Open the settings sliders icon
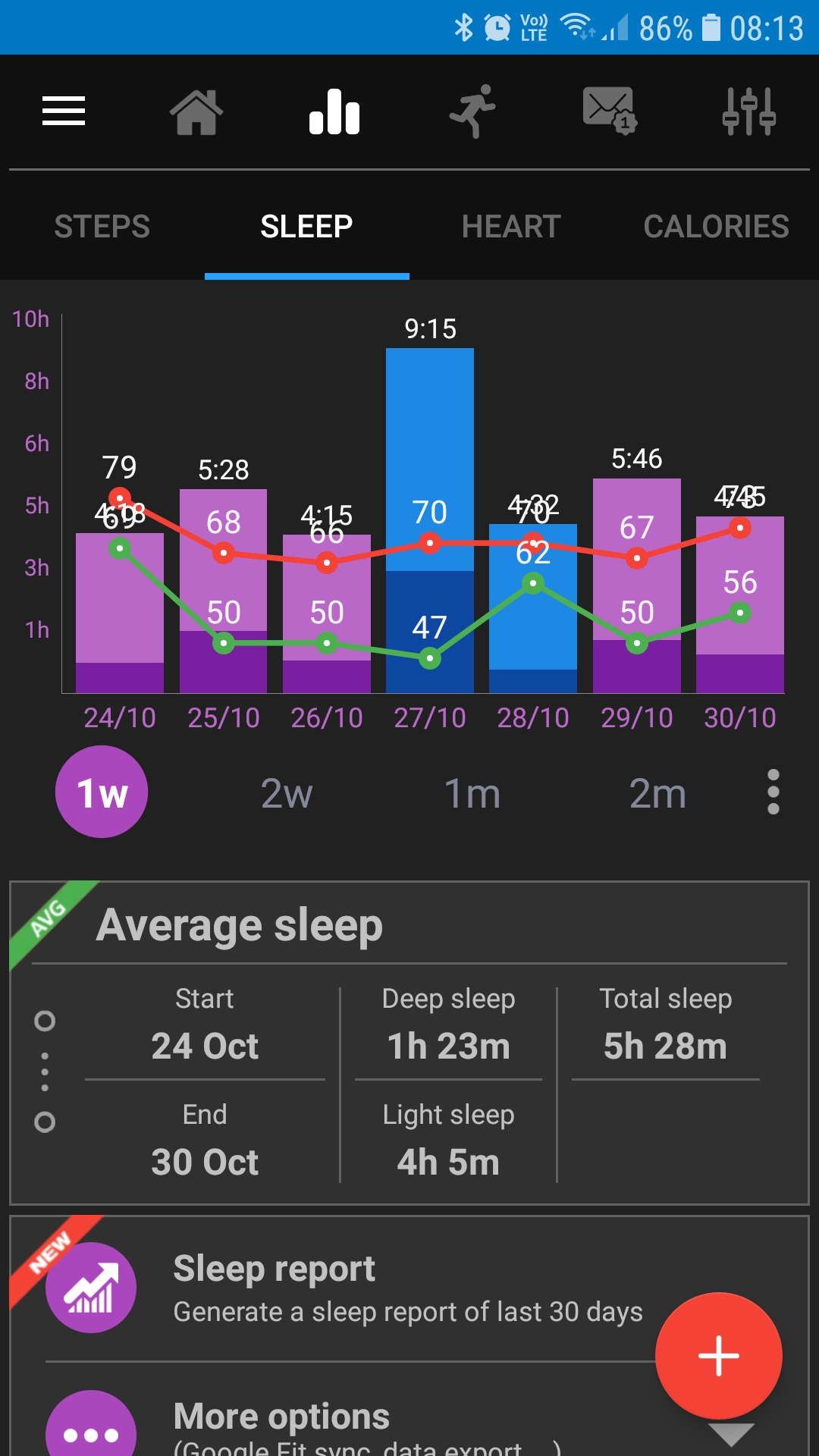The height and width of the screenshot is (1456, 819). coord(748,111)
